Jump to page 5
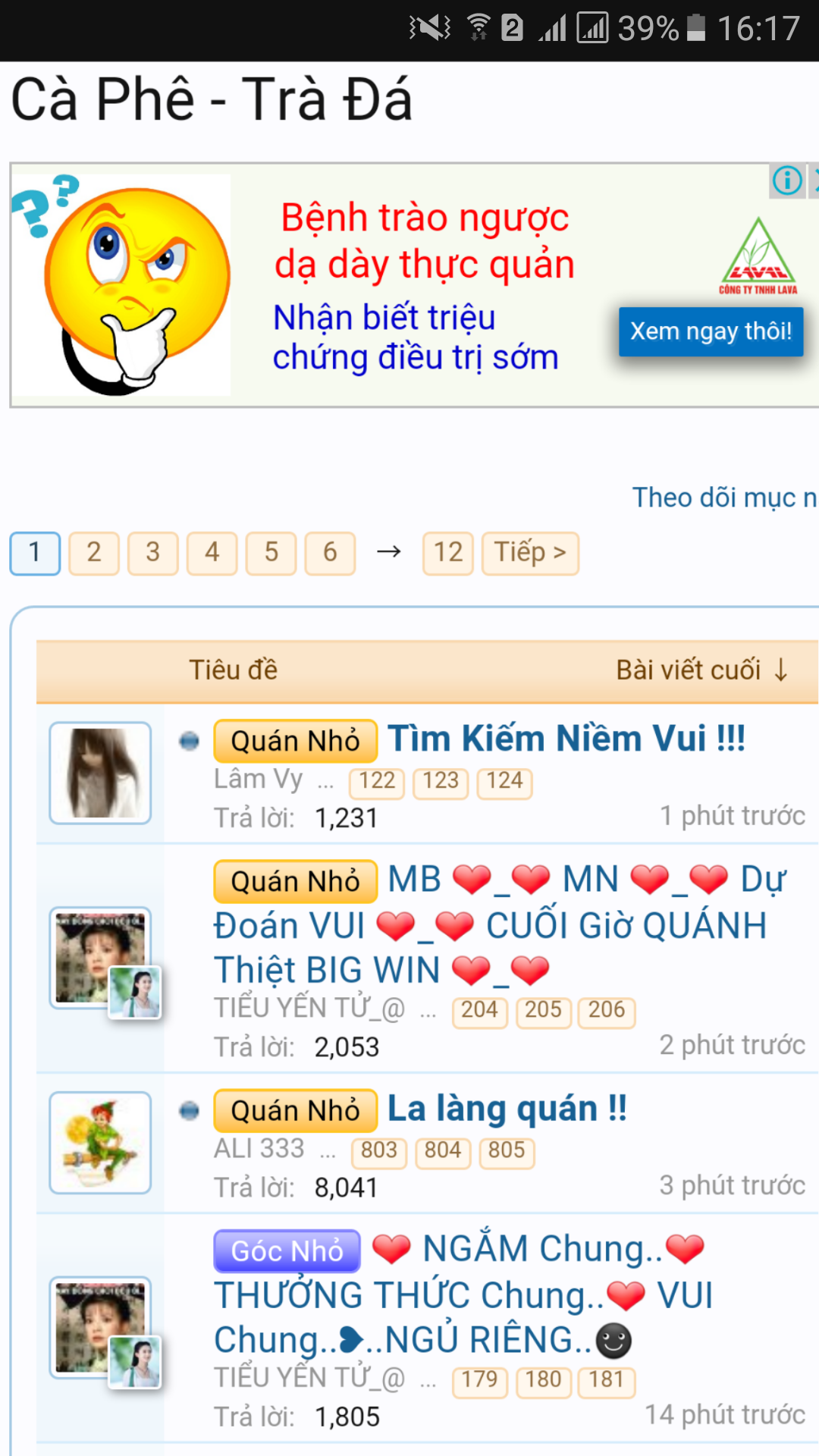This screenshot has height=1456, width=819. (x=271, y=553)
